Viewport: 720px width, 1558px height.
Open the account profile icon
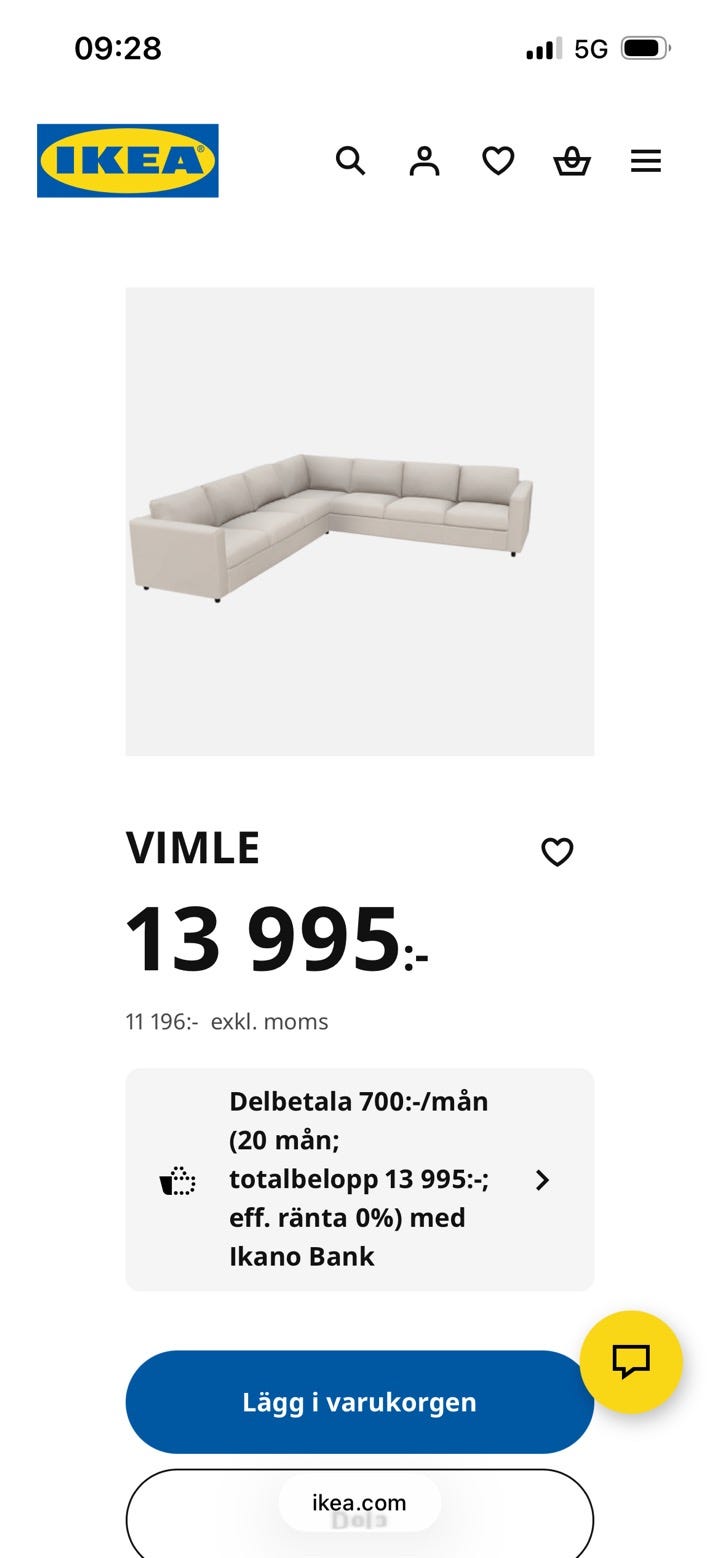click(x=424, y=160)
